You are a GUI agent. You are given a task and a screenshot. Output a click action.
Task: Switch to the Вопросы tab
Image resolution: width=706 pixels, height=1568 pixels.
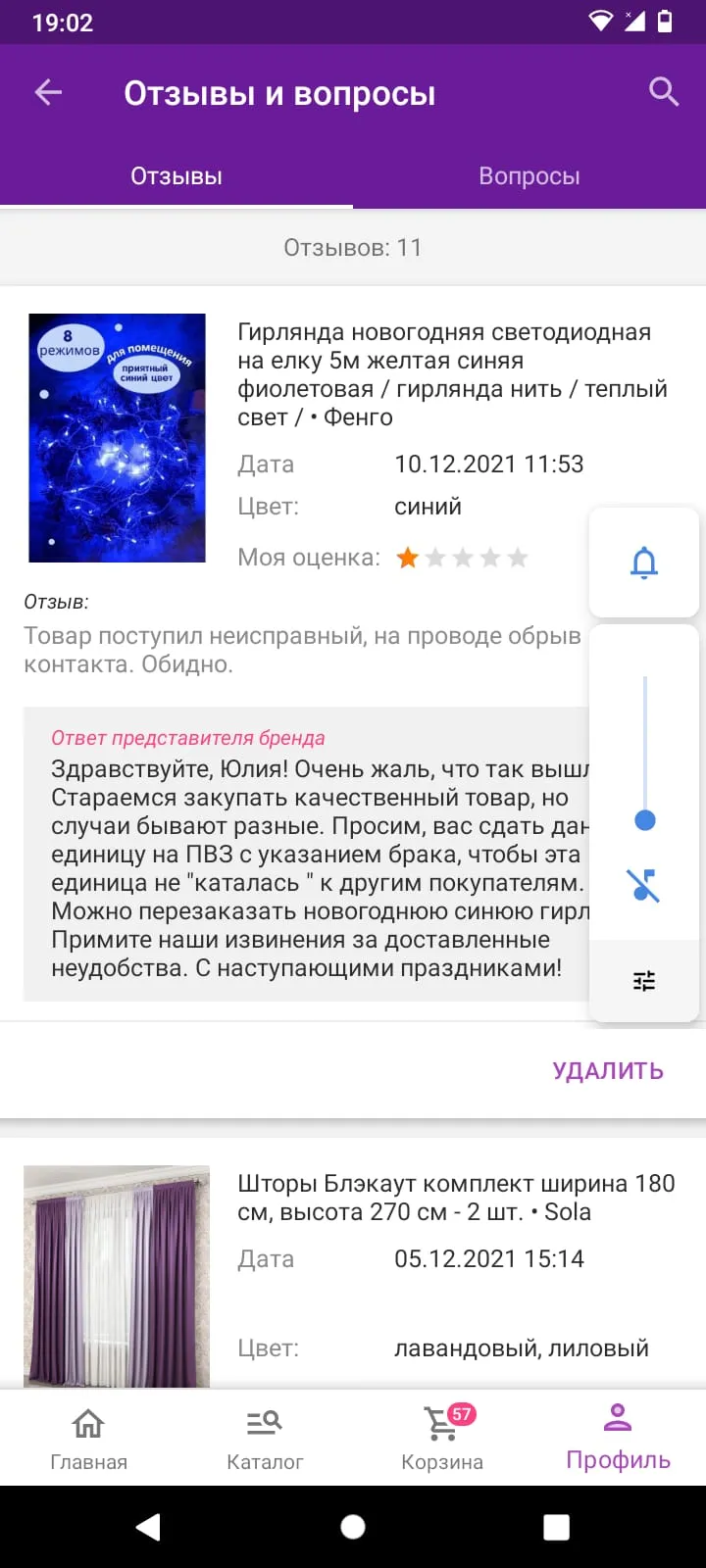click(x=529, y=176)
